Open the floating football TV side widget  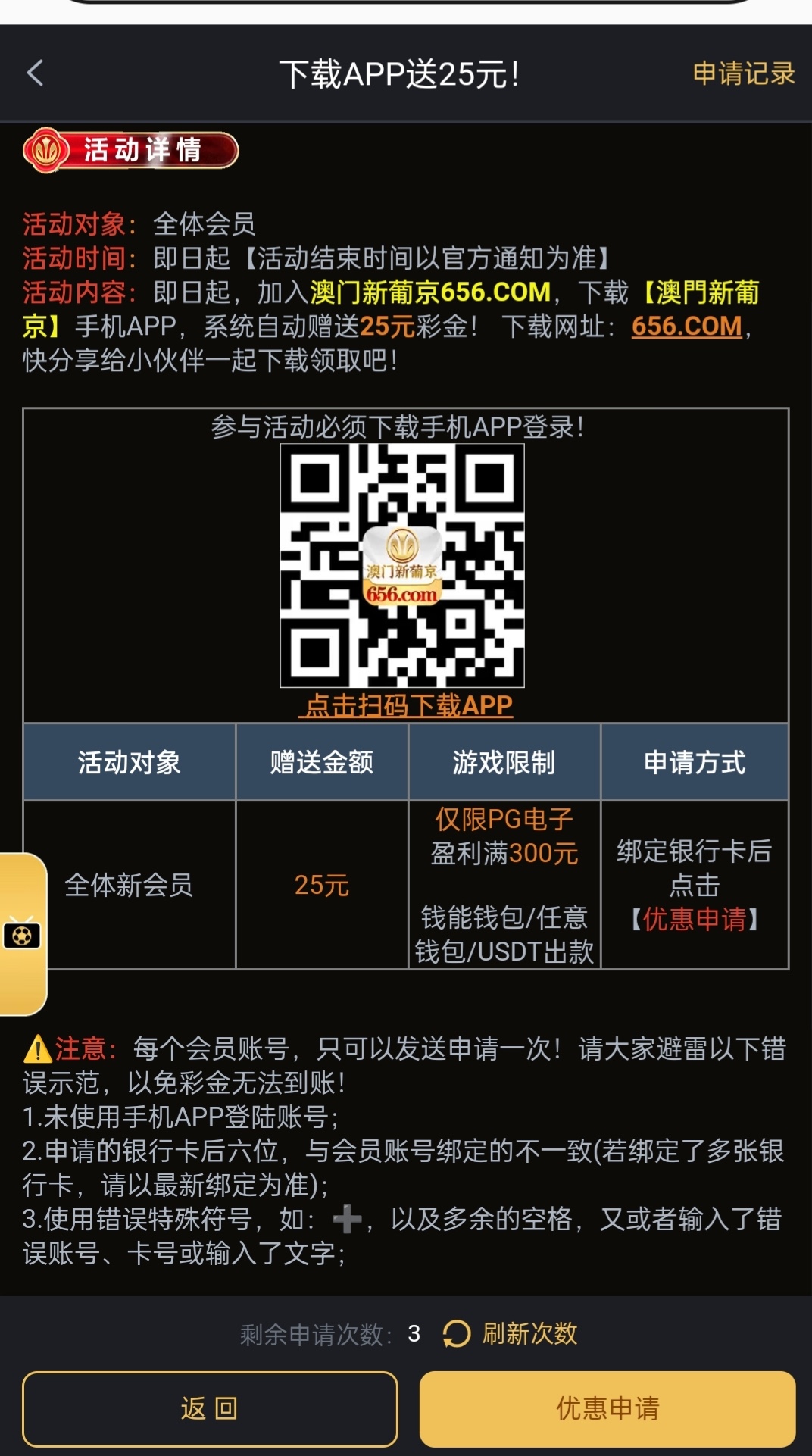22,934
